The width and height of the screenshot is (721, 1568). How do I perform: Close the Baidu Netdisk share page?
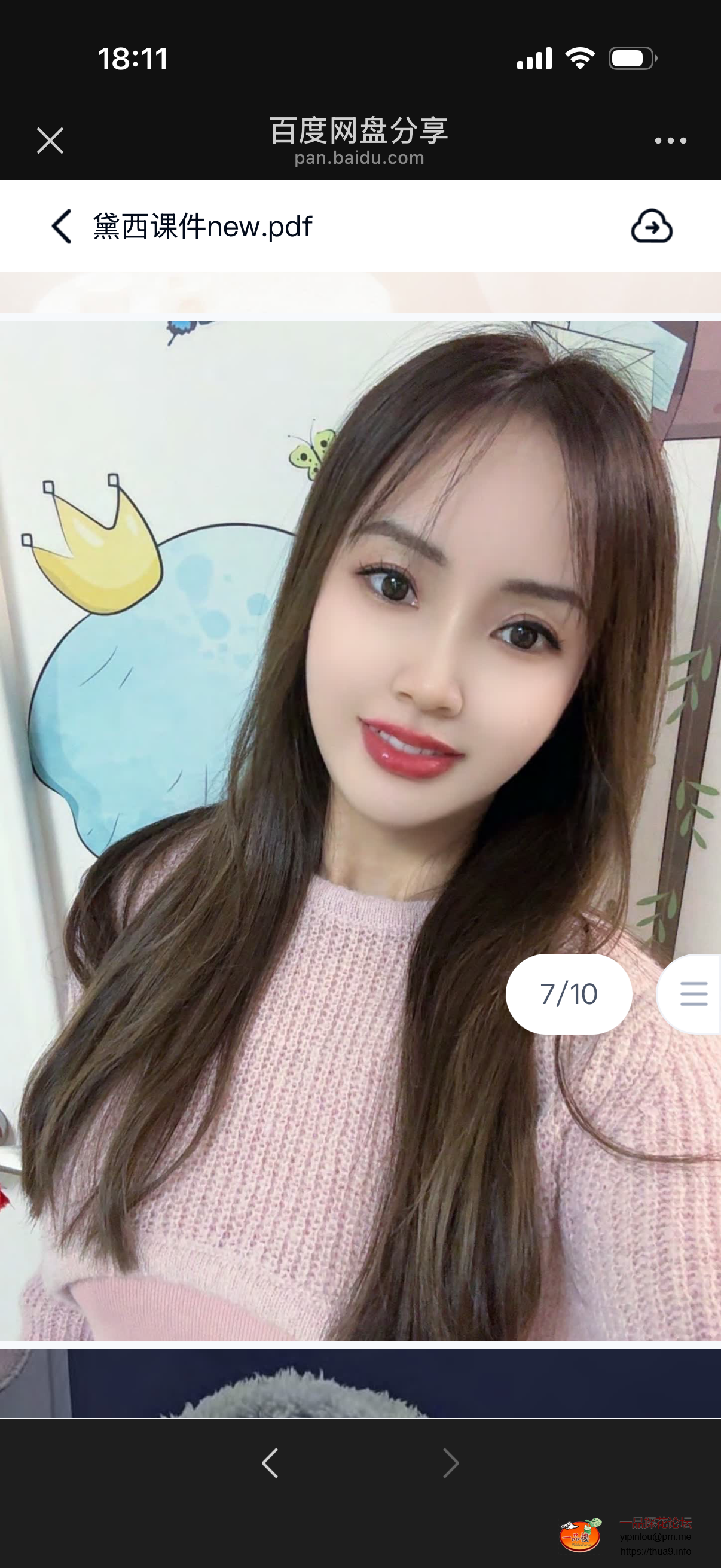pos(50,141)
